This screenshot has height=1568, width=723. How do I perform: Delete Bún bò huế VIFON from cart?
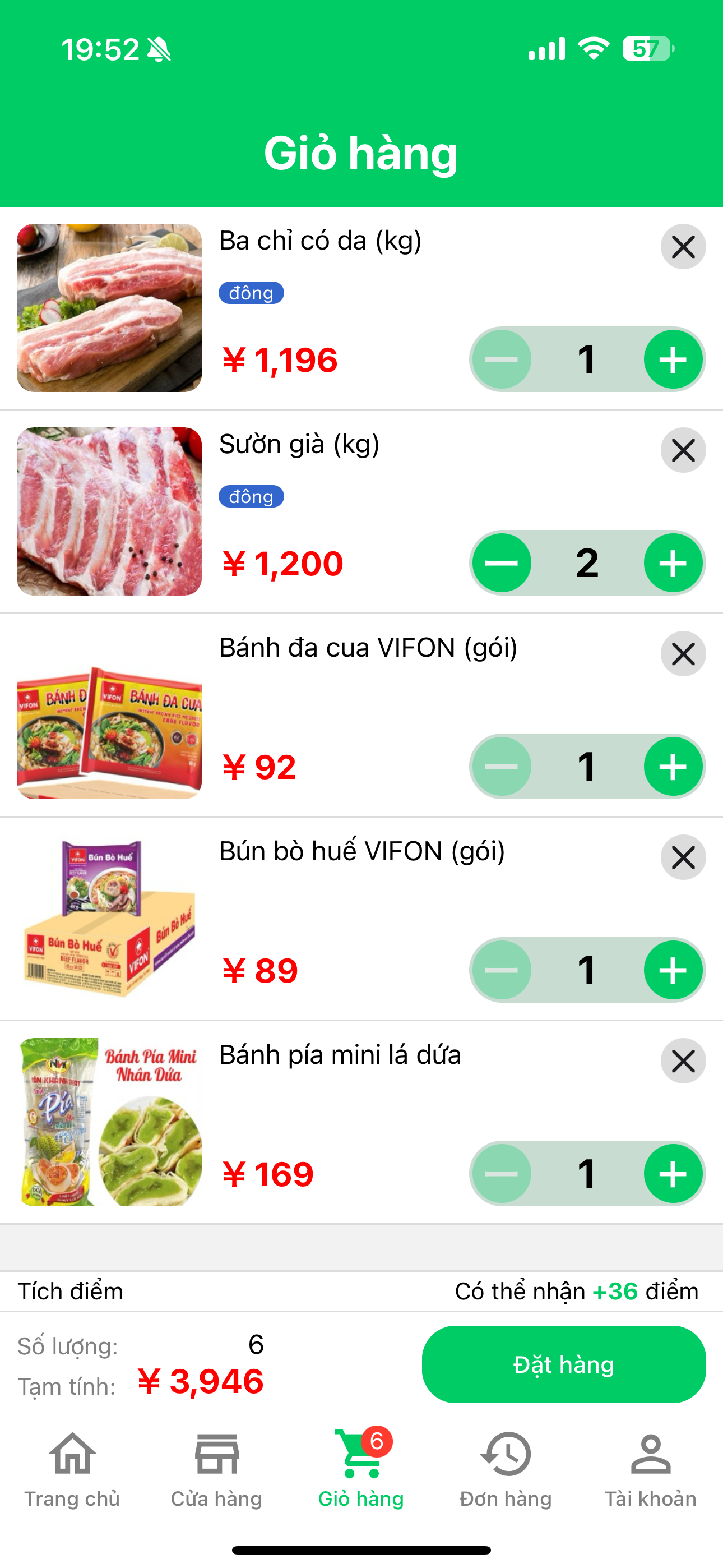pyautogui.click(x=683, y=857)
